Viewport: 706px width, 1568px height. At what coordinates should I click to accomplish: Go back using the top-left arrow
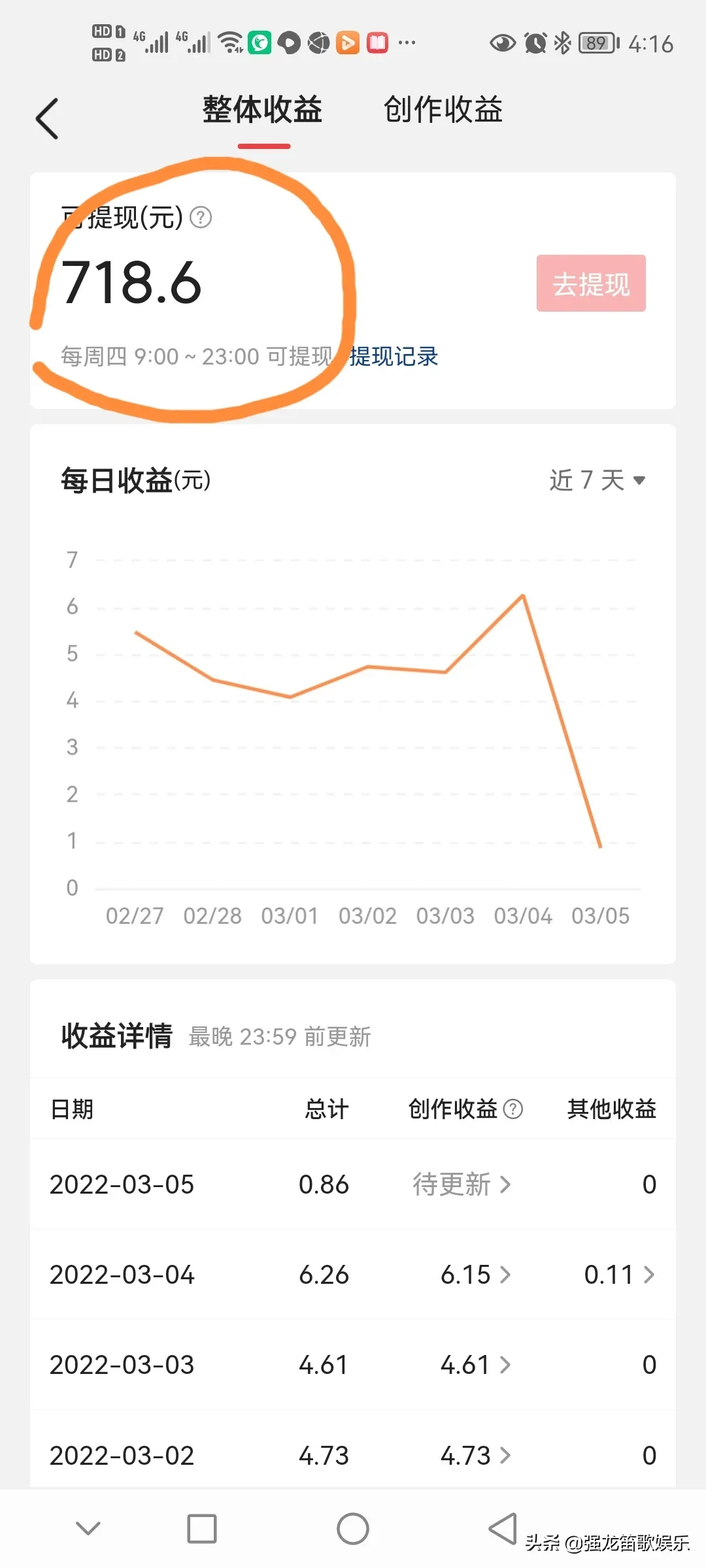coord(47,118)
